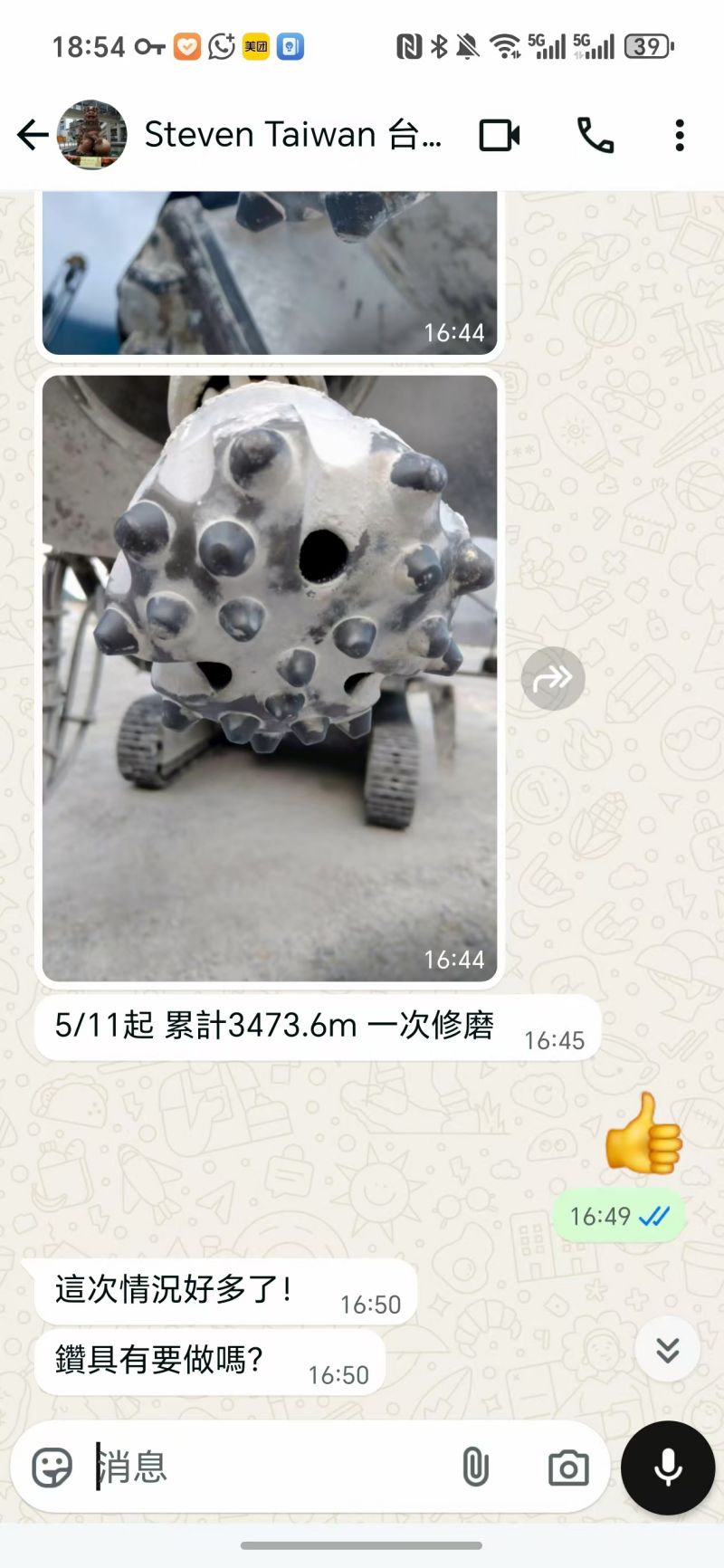Image resolution: width=724 pixels, height=1568 pixels.
Task: Go back to the chat list
Action: [33, 136]
